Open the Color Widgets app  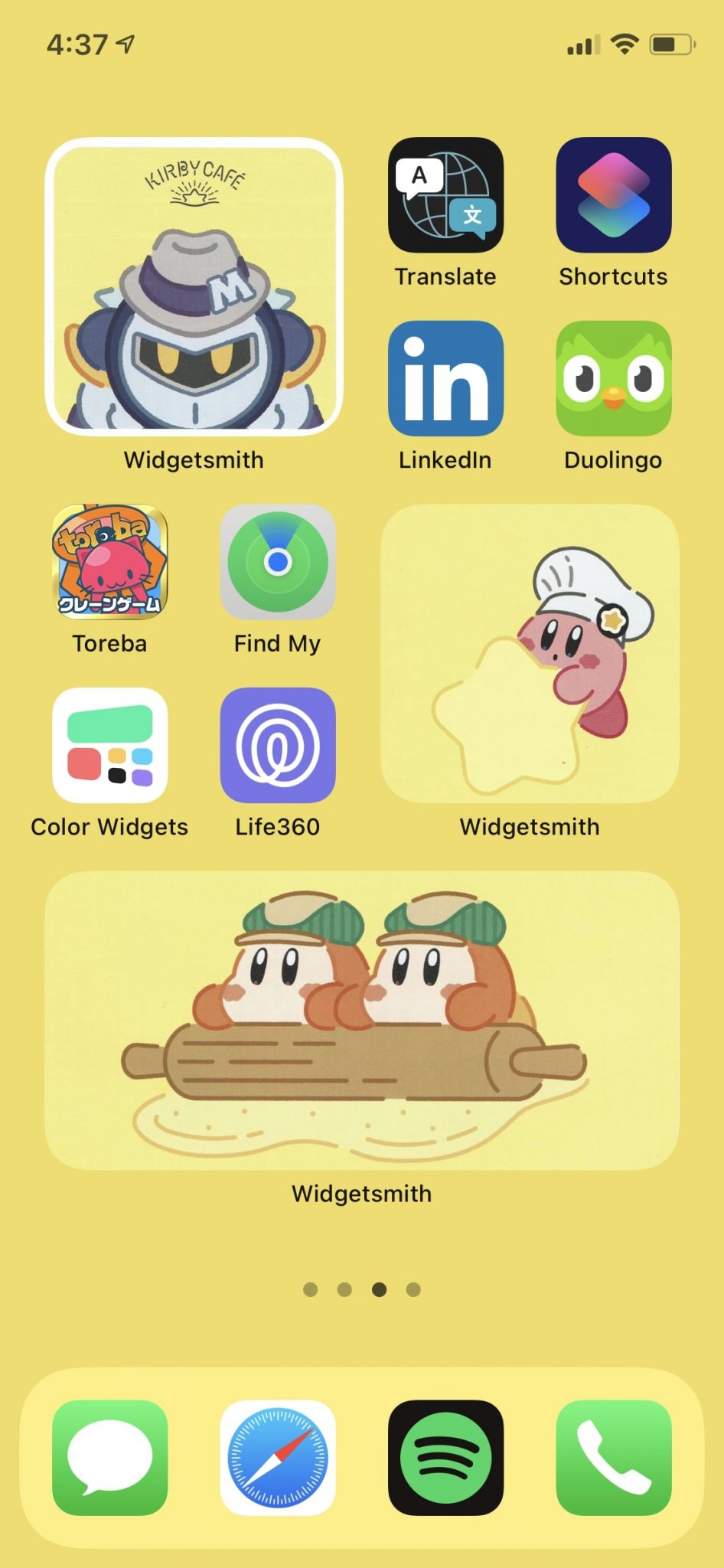[109, 745]
